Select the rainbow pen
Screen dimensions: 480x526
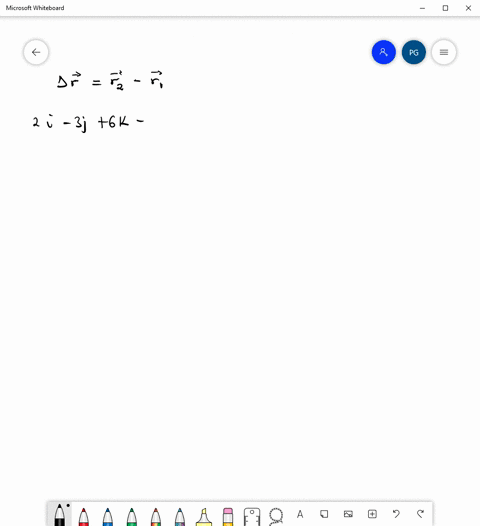pyautogui.click(x=156, y=516)
